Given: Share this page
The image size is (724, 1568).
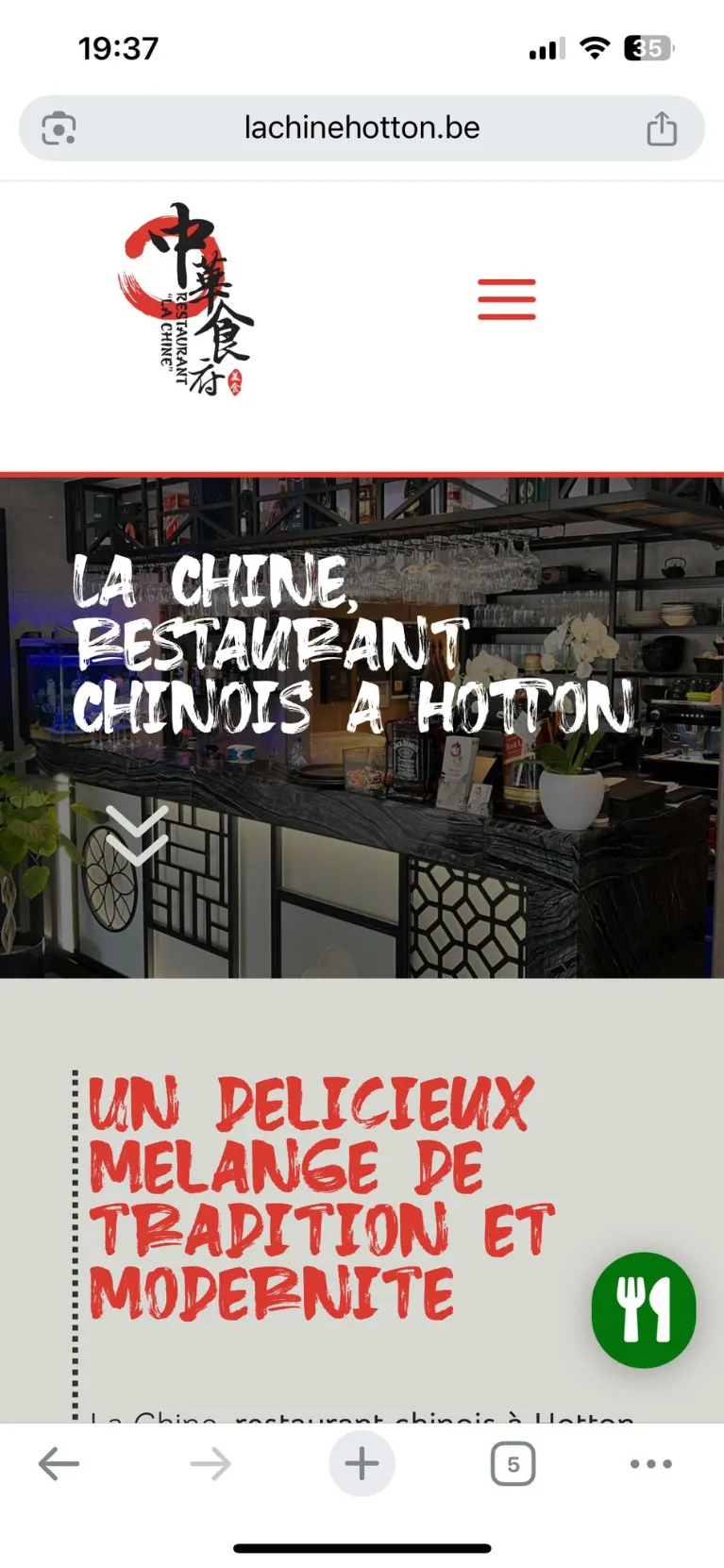Looking at the screenshot, I should pyautogui.click(x=661, y=128).
